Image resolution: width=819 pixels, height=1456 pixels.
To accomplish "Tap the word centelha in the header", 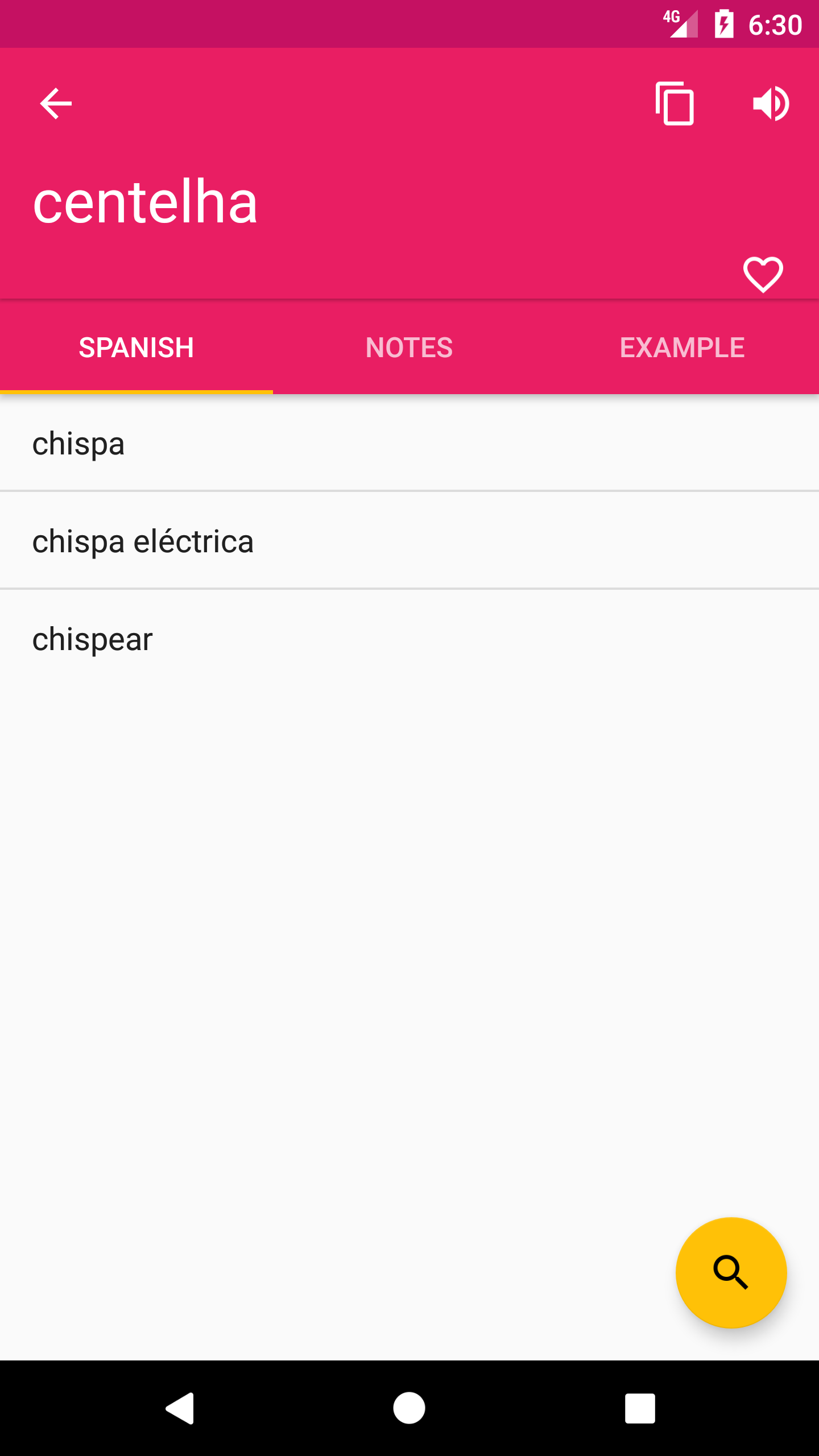I will click(x=146, y=202).
